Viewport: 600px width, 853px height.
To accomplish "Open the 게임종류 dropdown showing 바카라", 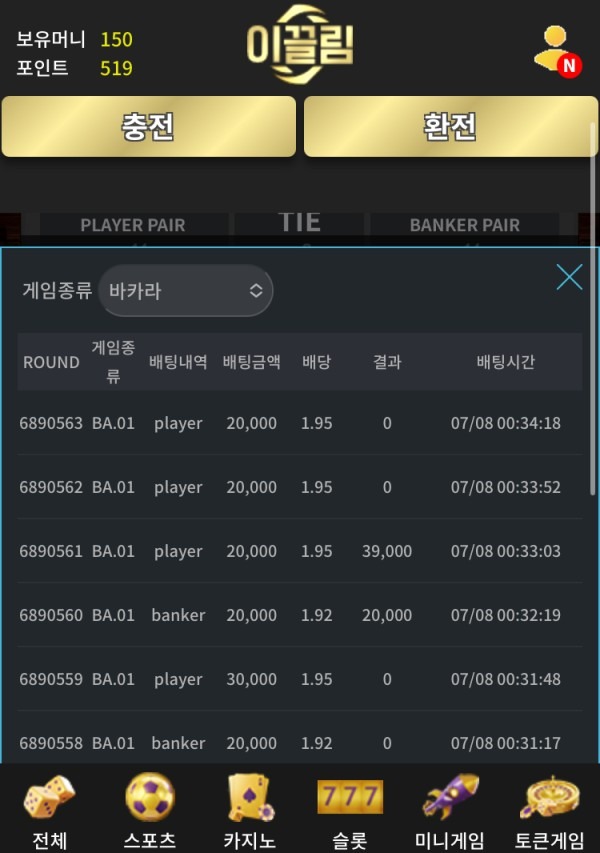I will pos(185,291).
